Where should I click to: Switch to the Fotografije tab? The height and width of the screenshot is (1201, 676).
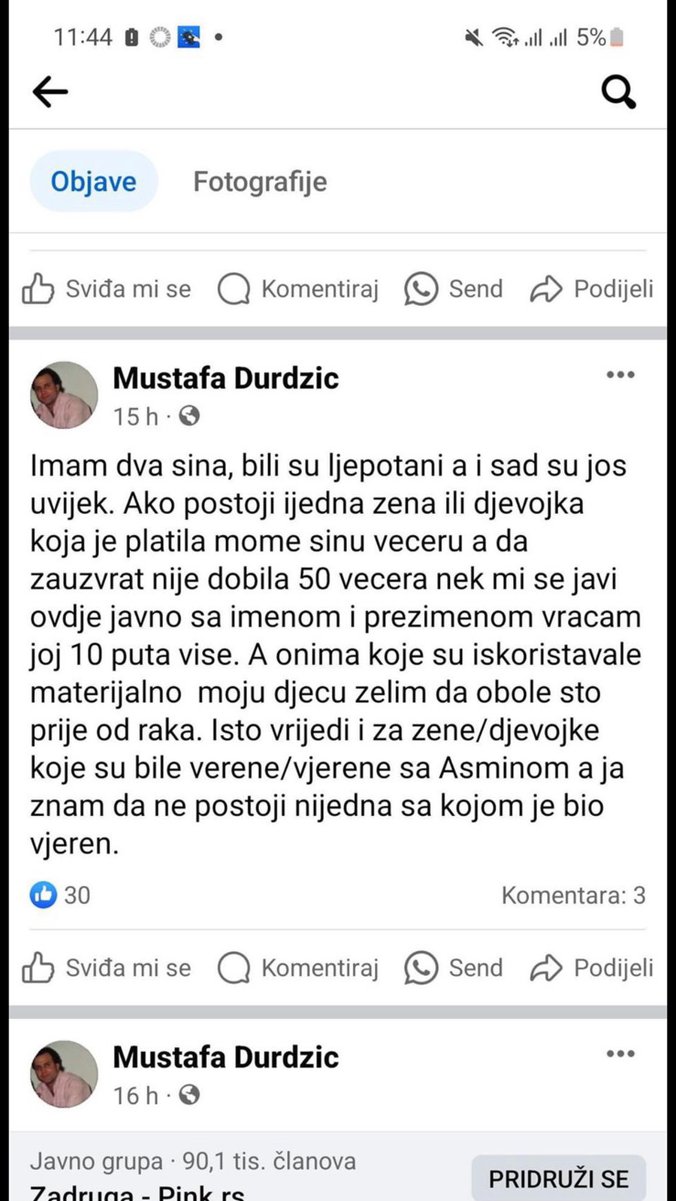[x=260, y=182]
